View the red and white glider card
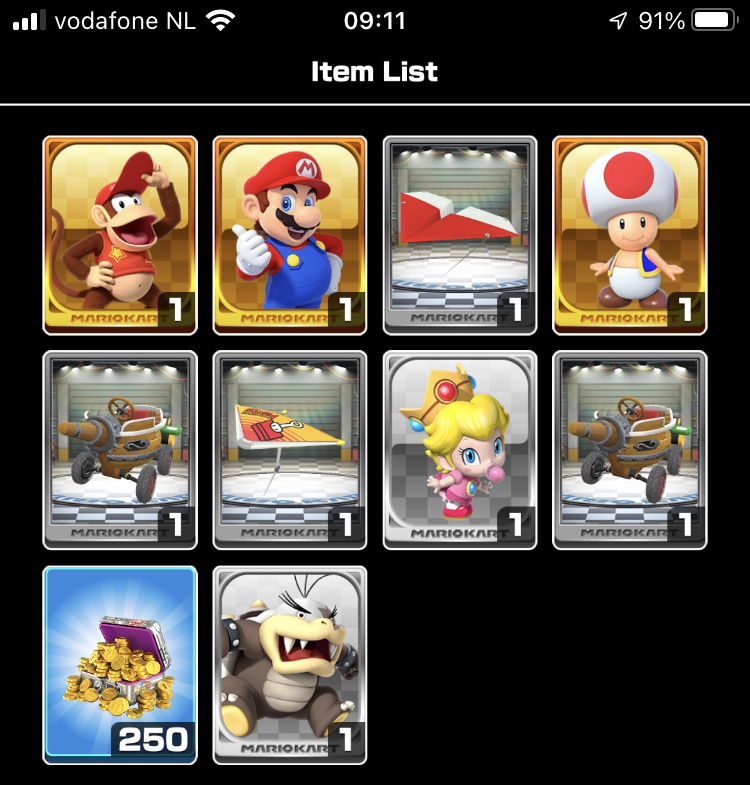The width and height of the screenshot is (750, 785). click(x=460, y=235)
